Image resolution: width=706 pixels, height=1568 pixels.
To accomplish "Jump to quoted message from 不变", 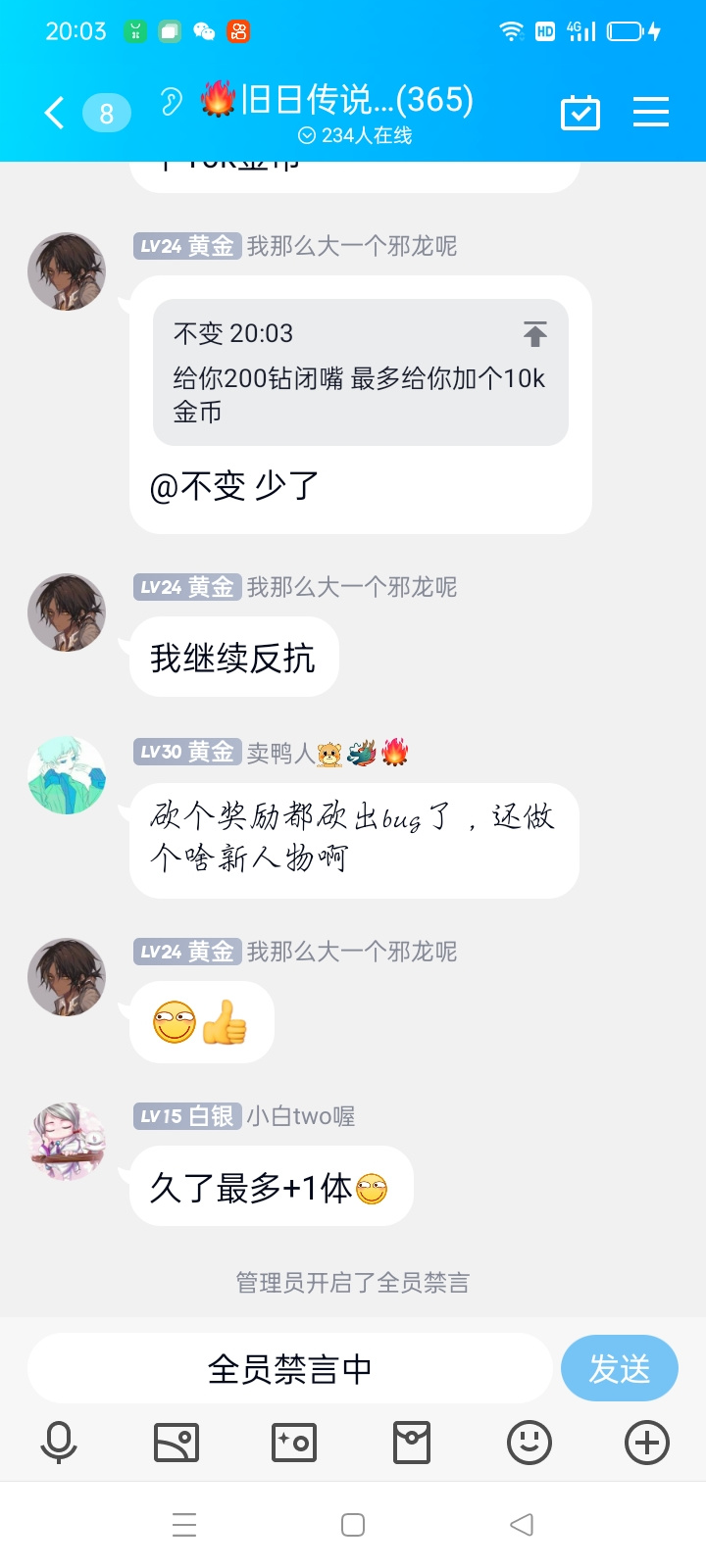I will pos(534,334).
